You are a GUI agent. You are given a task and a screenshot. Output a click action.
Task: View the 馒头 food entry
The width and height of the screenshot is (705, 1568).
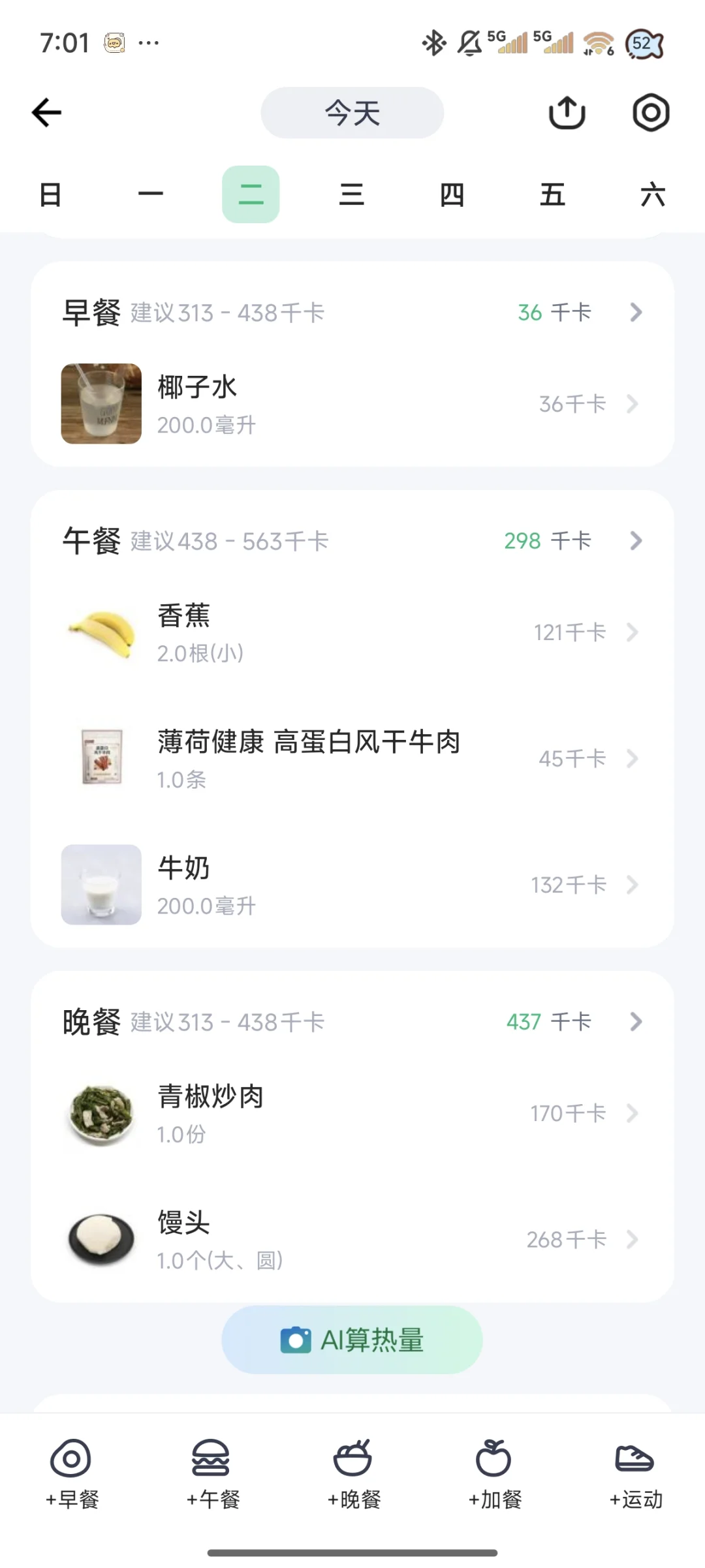pyautogui.click(x=352, y=1240)
